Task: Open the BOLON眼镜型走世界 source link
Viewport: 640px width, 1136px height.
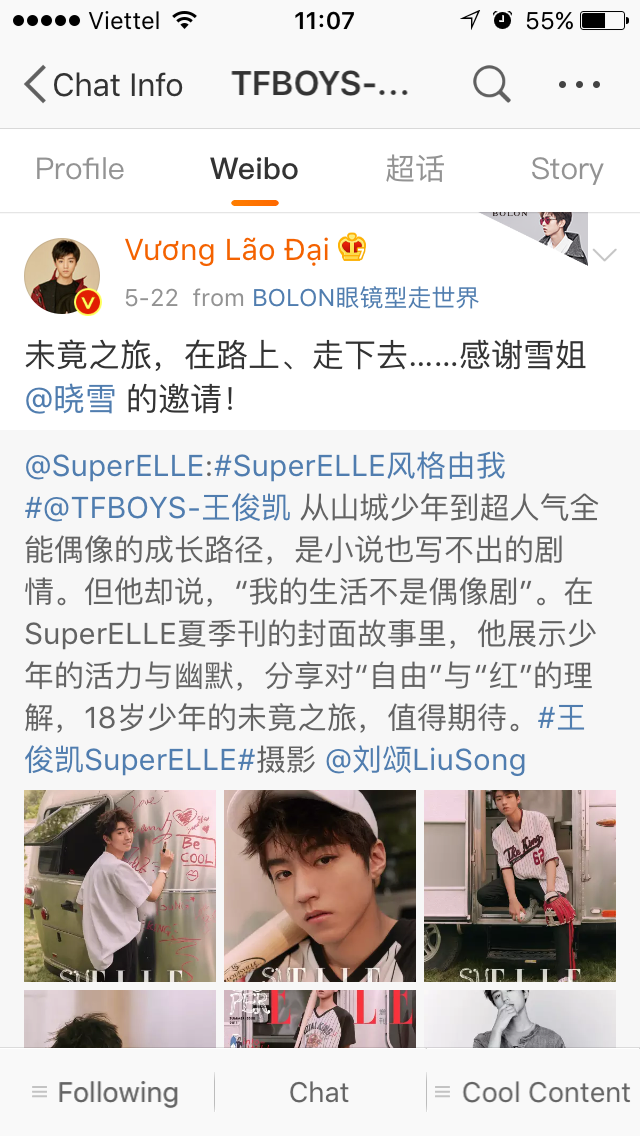Action: (366, 298)
